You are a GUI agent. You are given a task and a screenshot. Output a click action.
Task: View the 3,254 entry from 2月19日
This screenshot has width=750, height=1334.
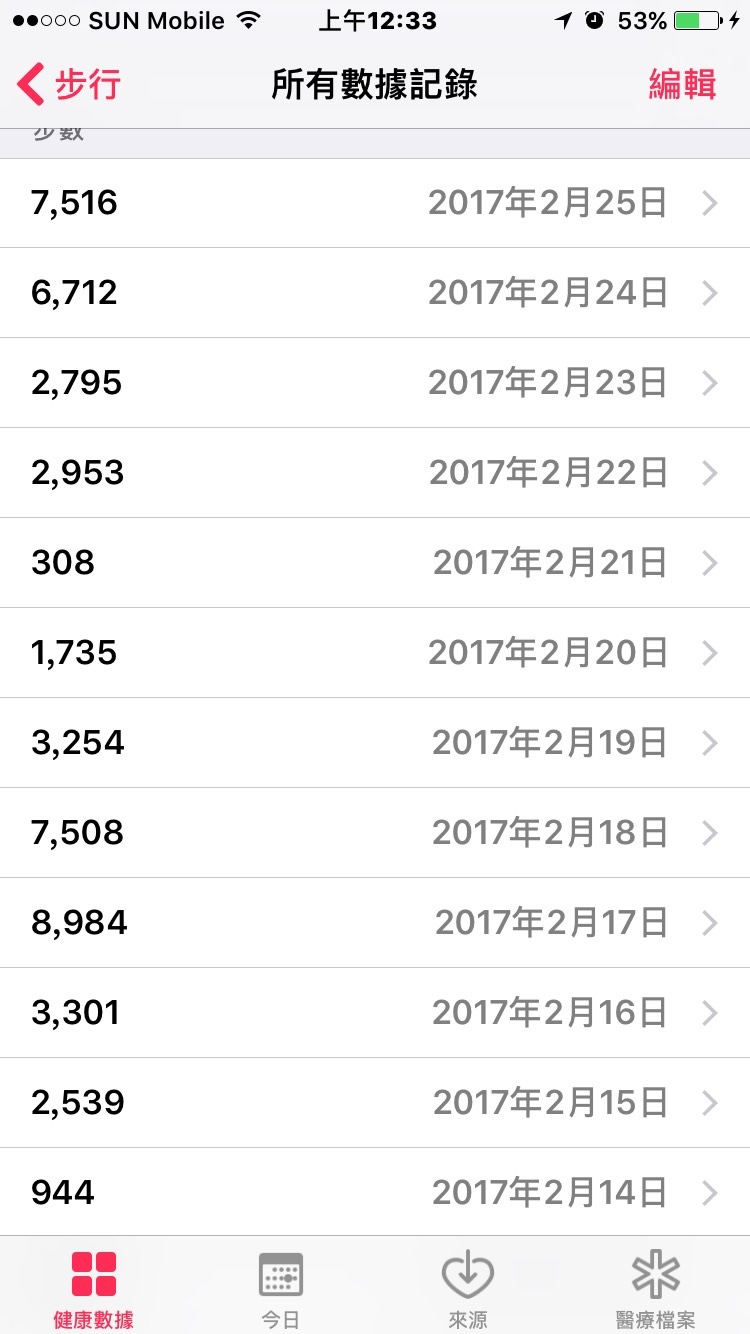(375, 743)
